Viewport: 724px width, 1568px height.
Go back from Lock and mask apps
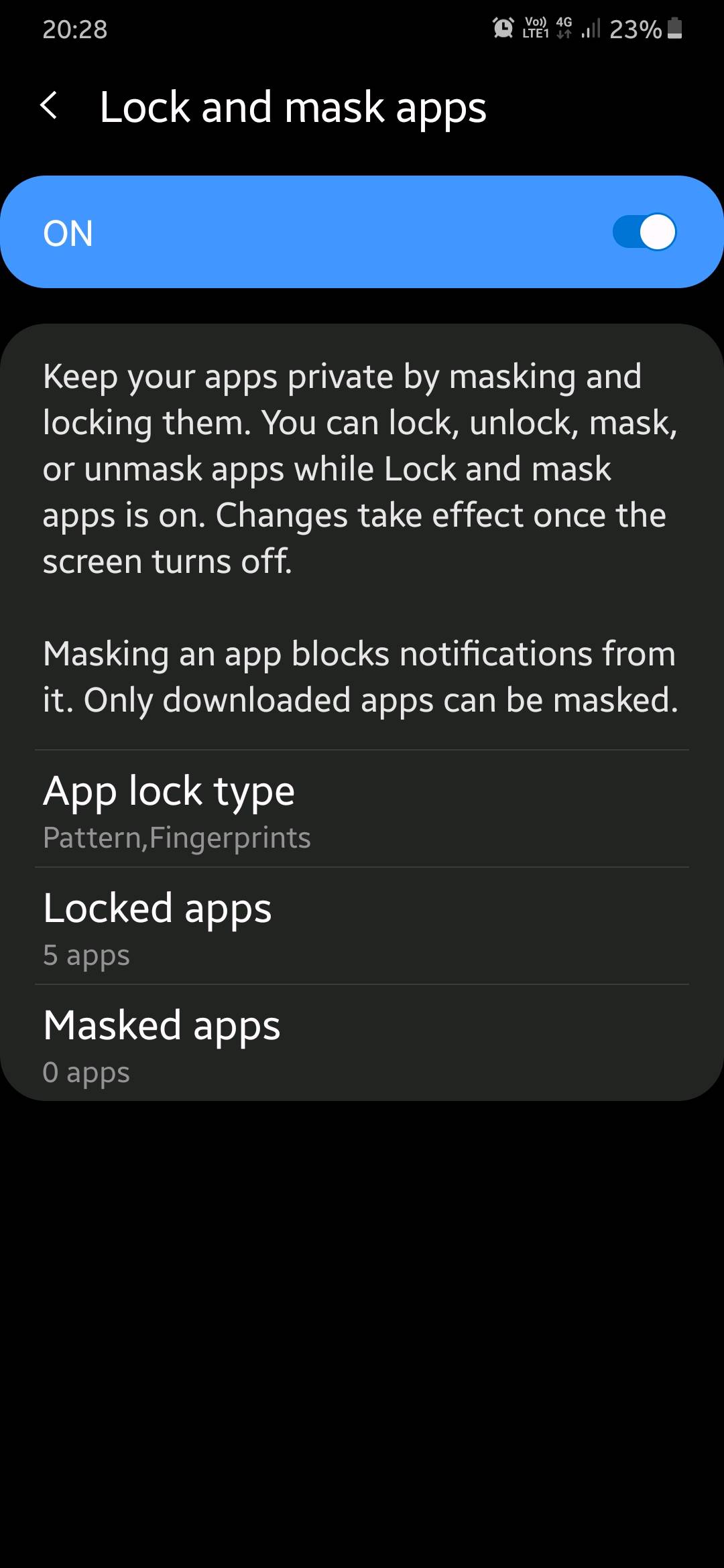(49, 106)
